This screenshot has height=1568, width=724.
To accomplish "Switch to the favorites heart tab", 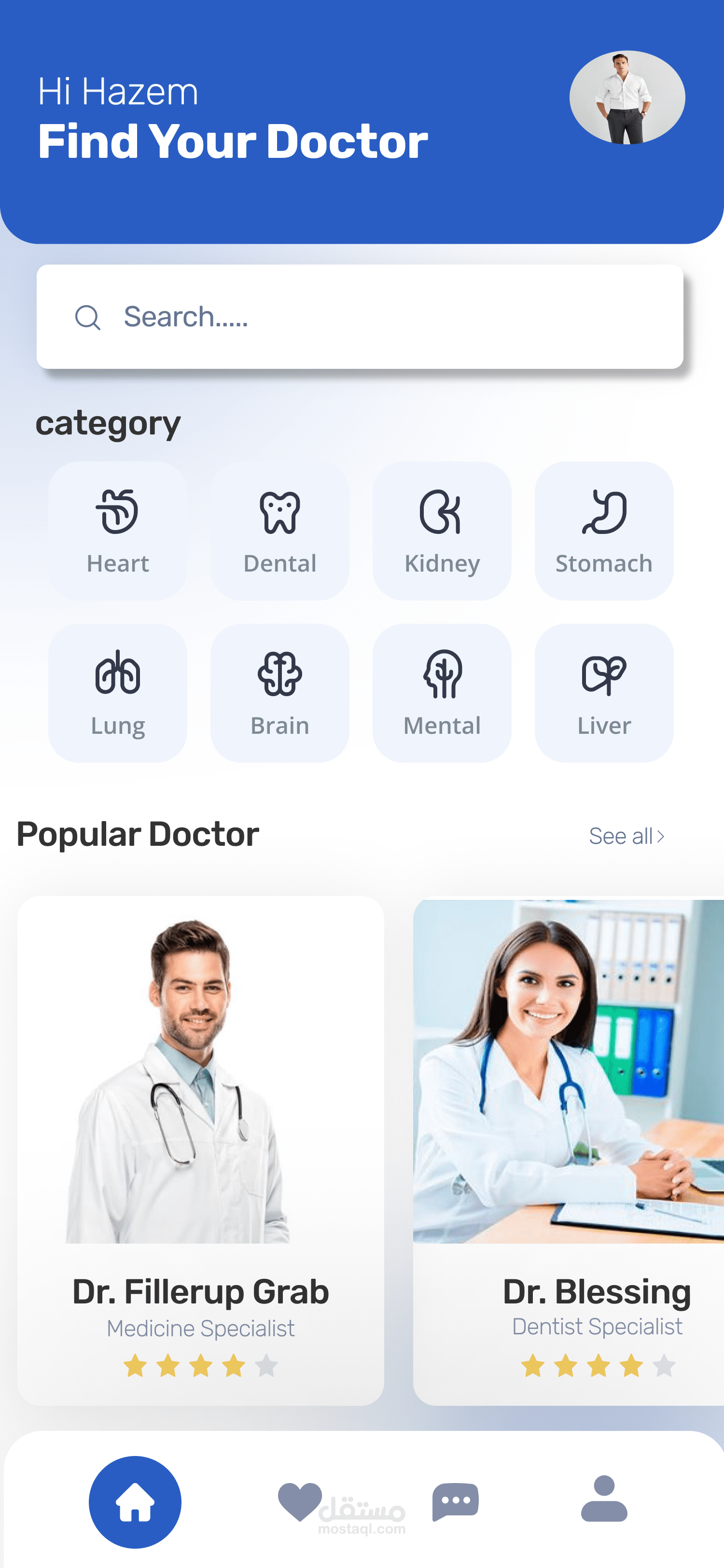I will point(299,1502).
